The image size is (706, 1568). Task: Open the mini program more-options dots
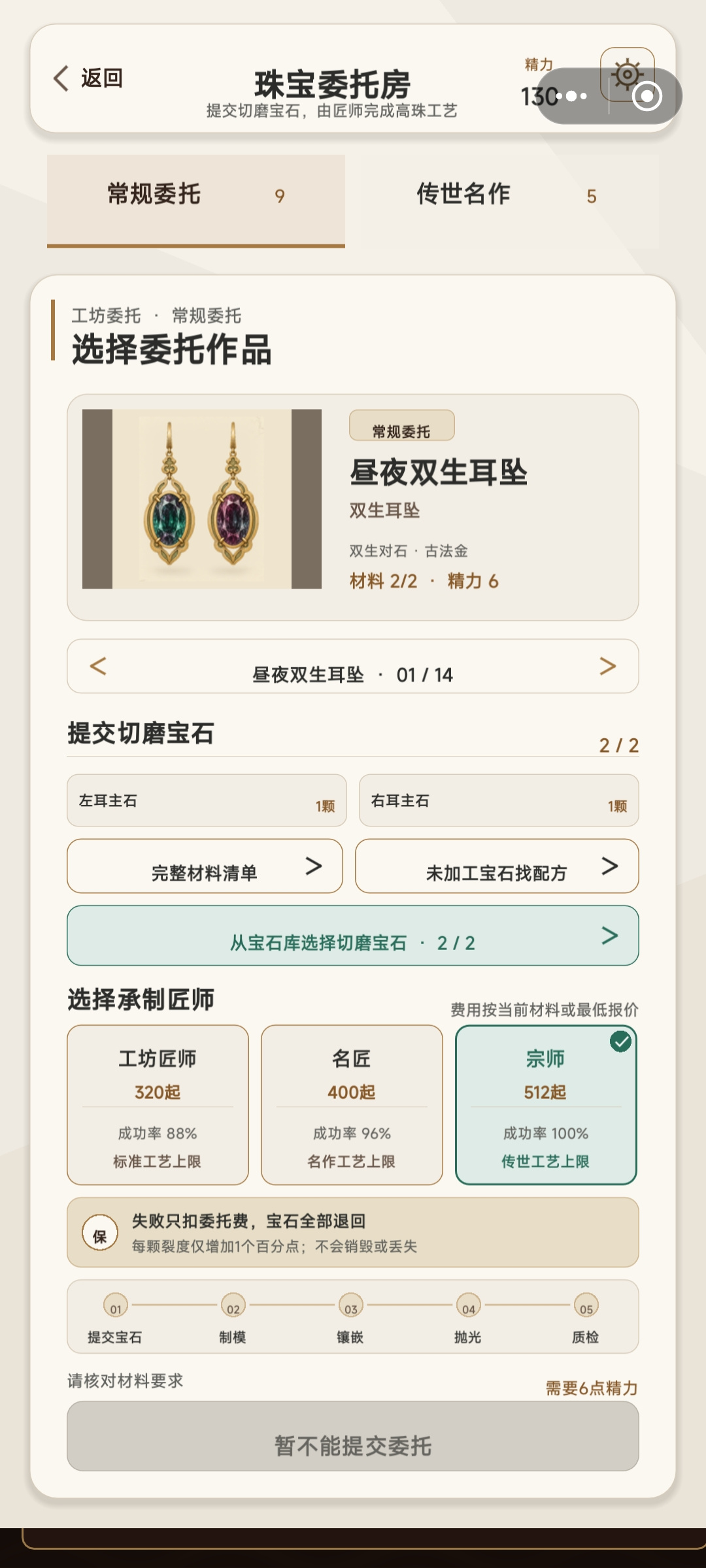pyautogui.click(x=572, y=96)
